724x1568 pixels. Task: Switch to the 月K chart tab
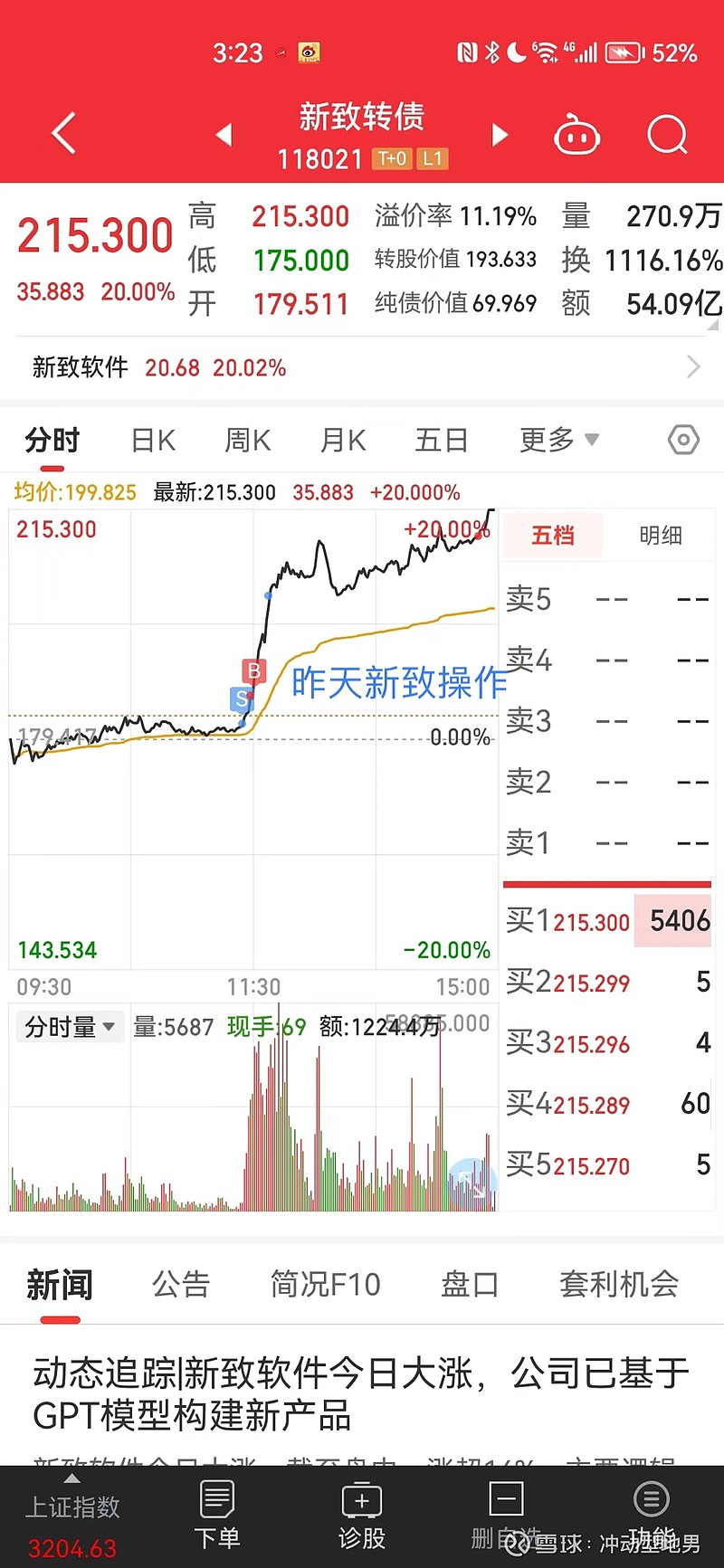[x=343, y=441]
